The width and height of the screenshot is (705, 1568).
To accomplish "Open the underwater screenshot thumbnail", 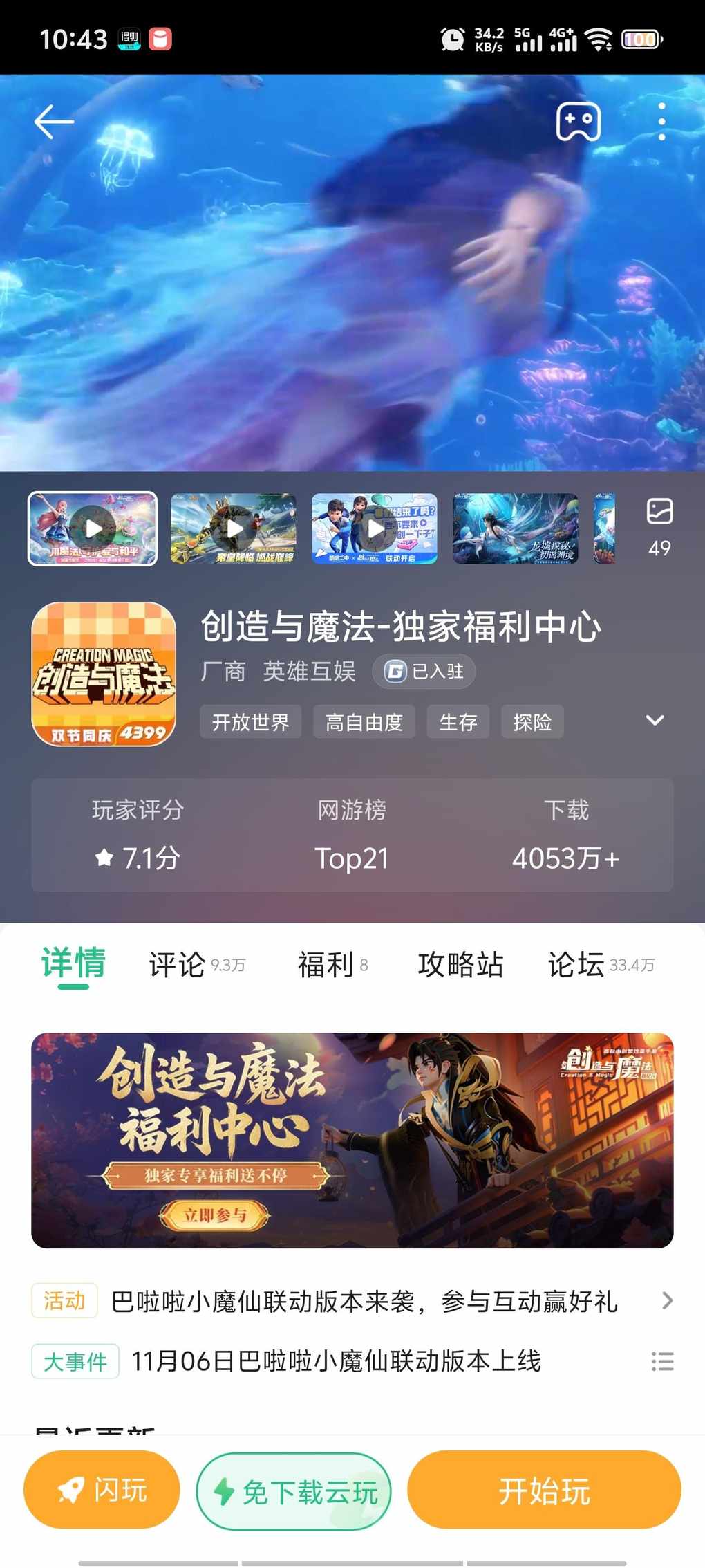I will point(516,528).
